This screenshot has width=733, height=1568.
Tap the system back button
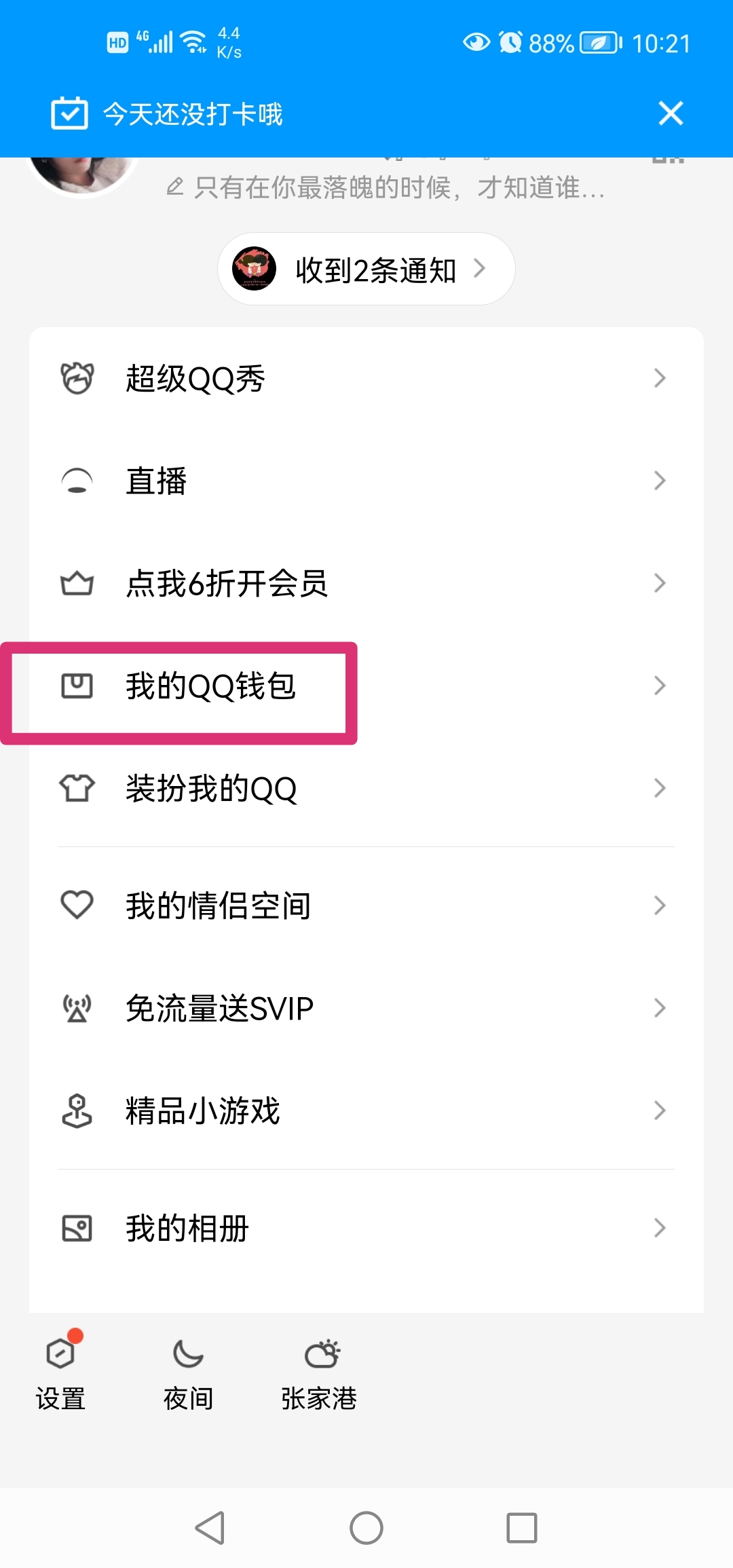point(210,1528)
